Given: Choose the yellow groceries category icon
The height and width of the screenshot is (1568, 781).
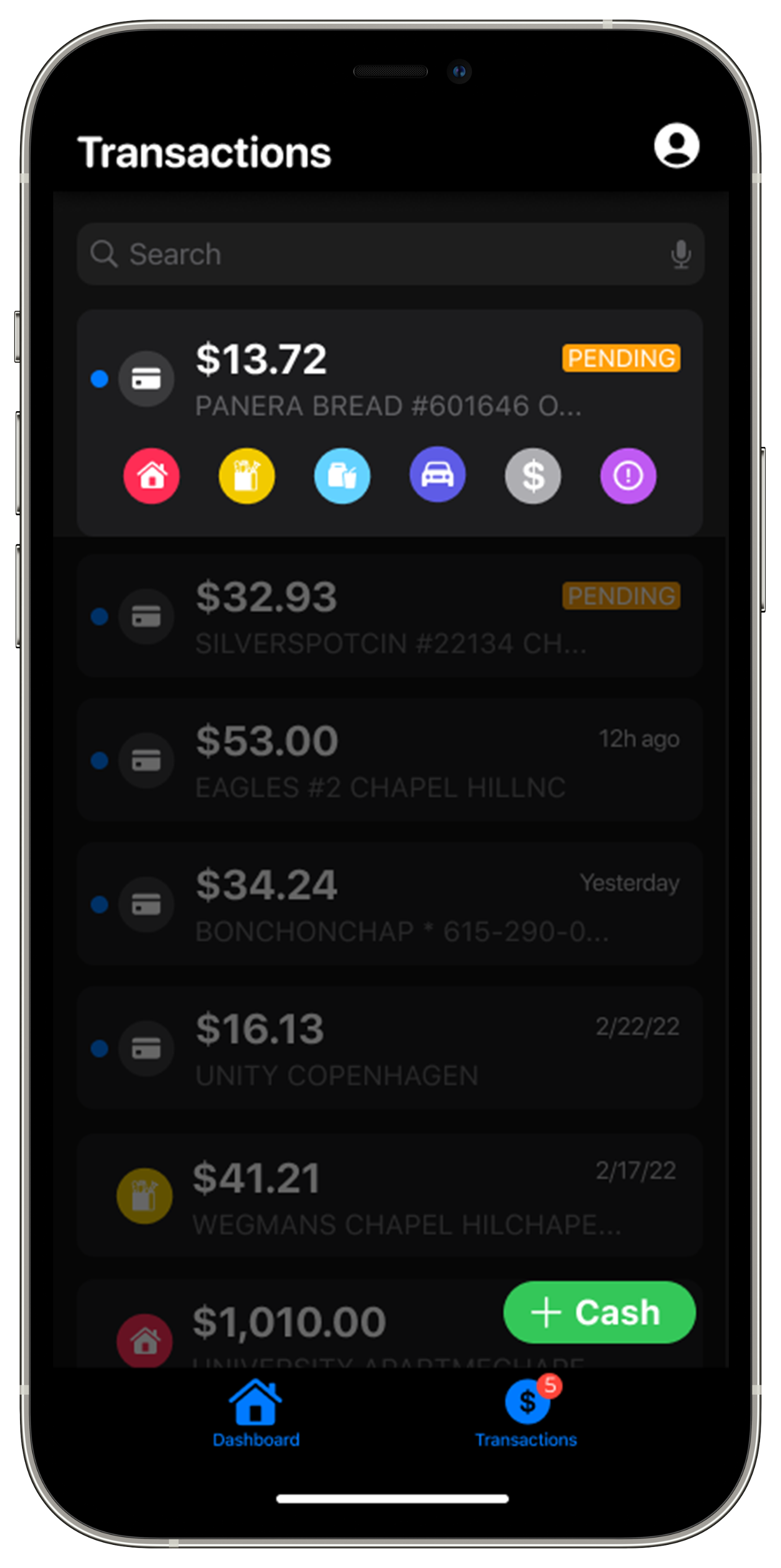Looking at the screenshot, I should coord(246,475).
